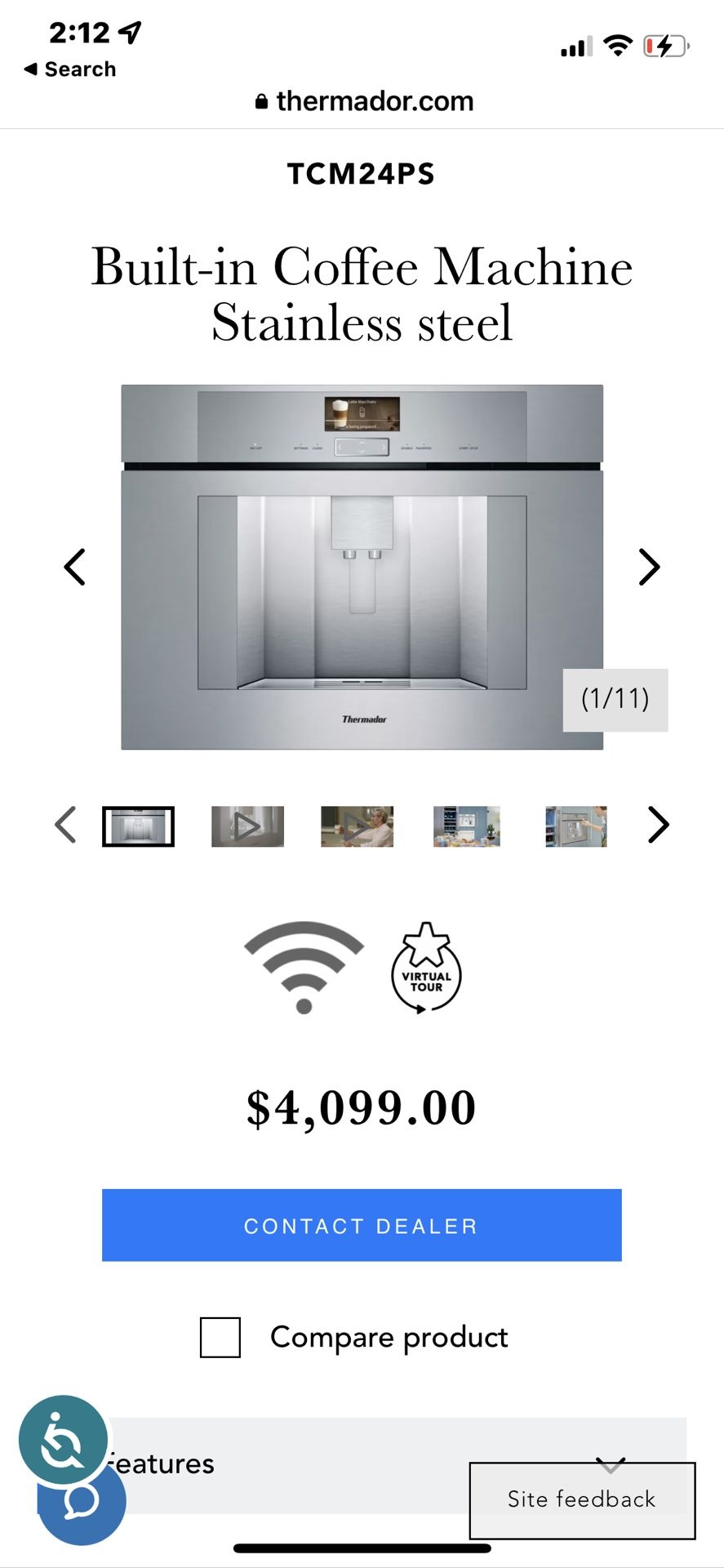Return to Search via back link

point(70,69)
